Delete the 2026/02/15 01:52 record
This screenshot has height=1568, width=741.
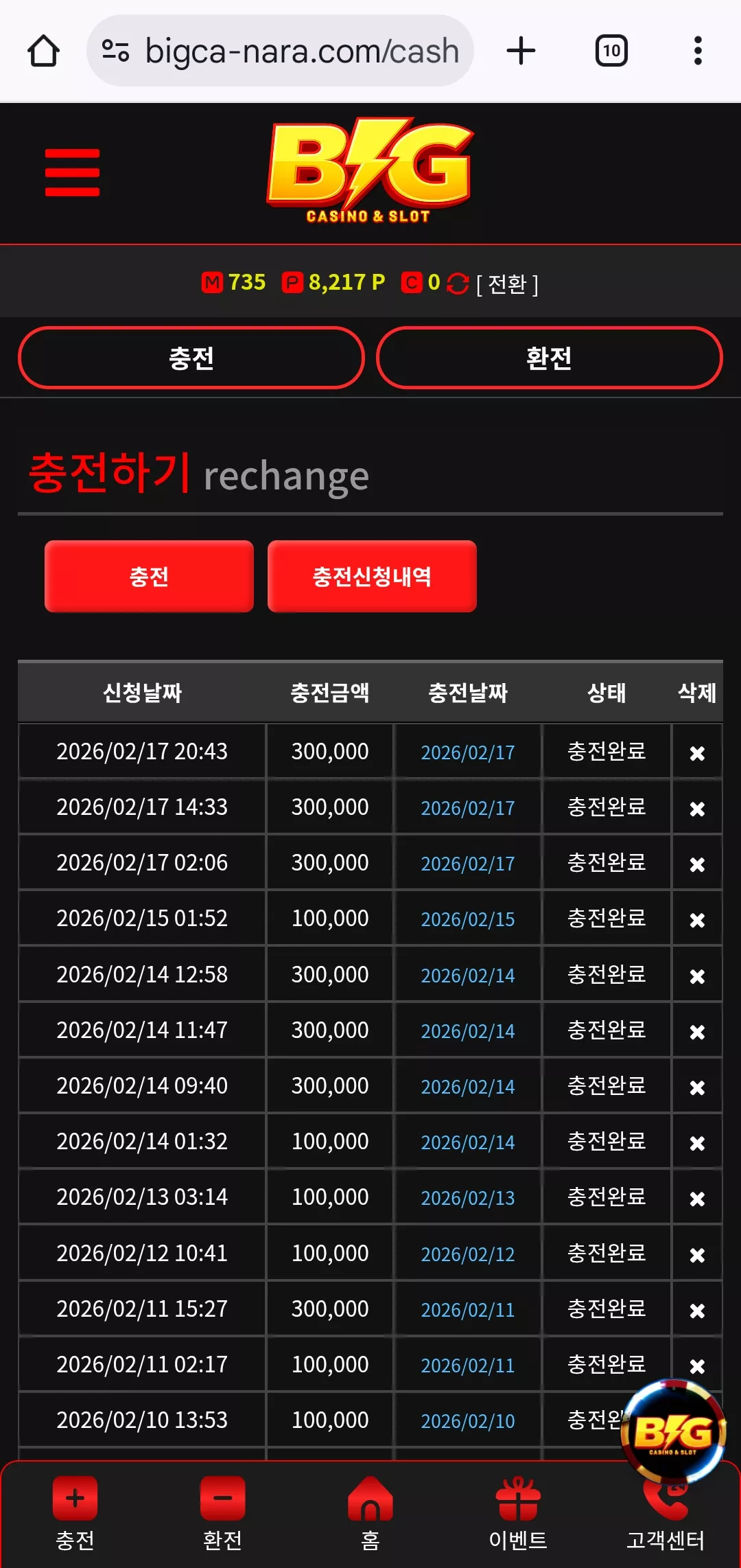point(697,920)
